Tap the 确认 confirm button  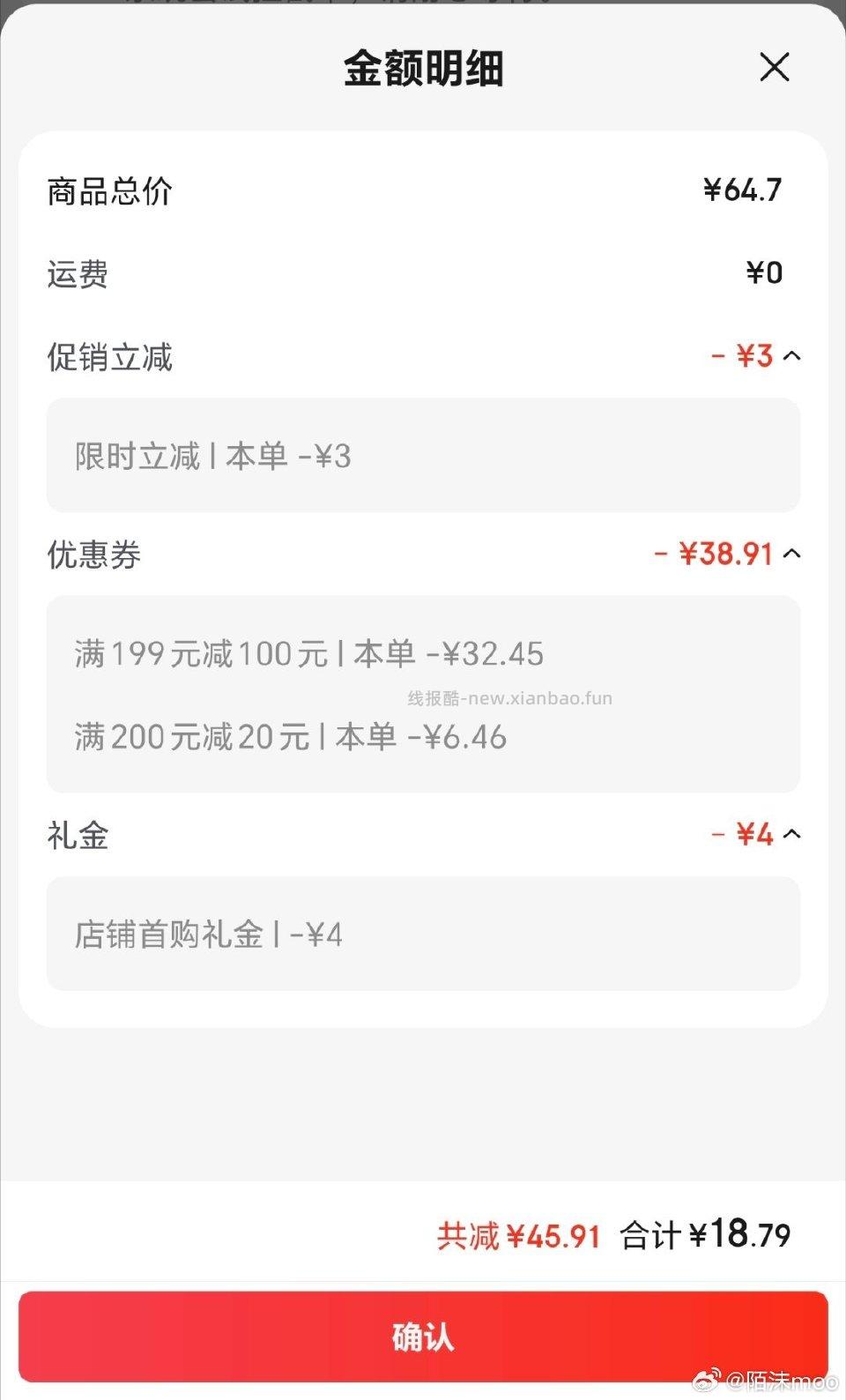pyautogui.click(x=423, y=1337)
